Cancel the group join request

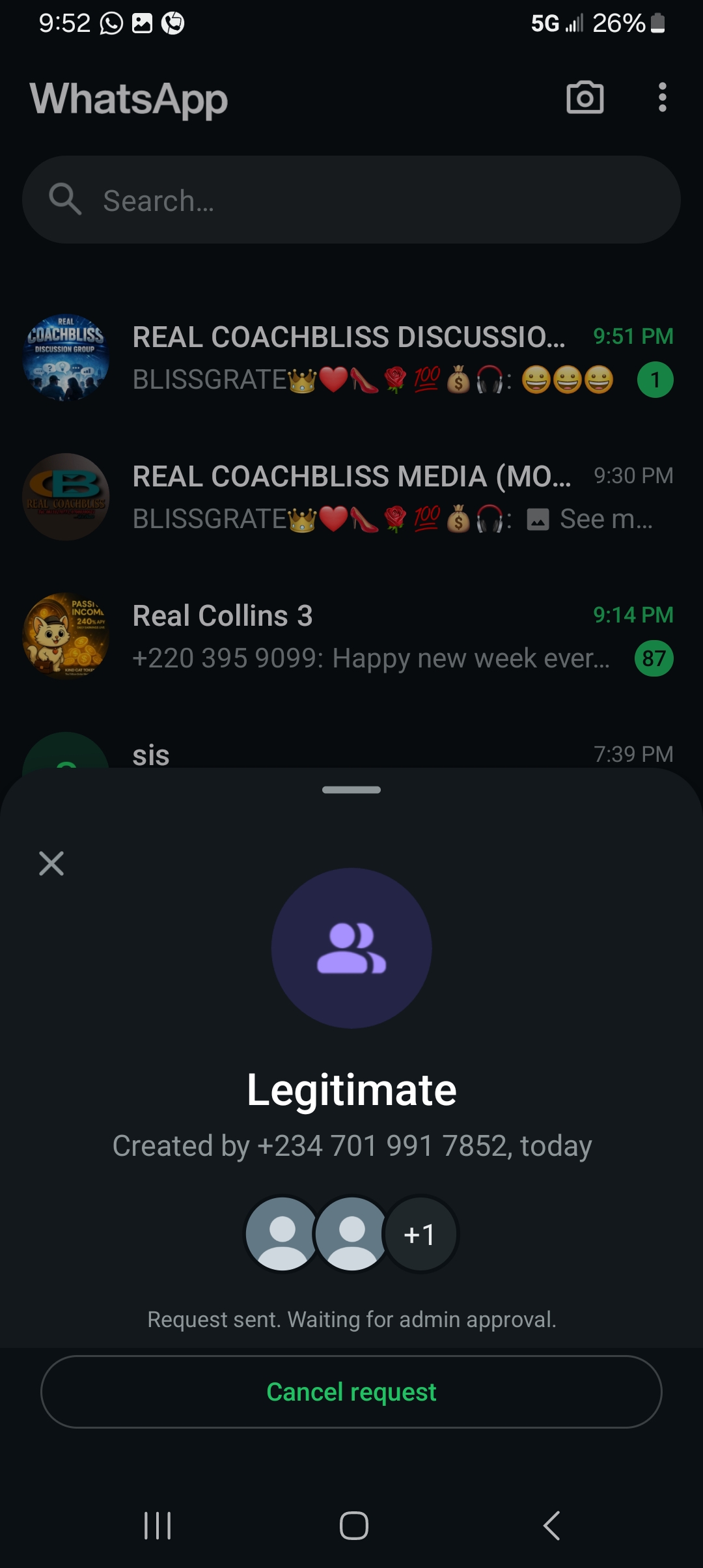click(x=351, y=1392)
